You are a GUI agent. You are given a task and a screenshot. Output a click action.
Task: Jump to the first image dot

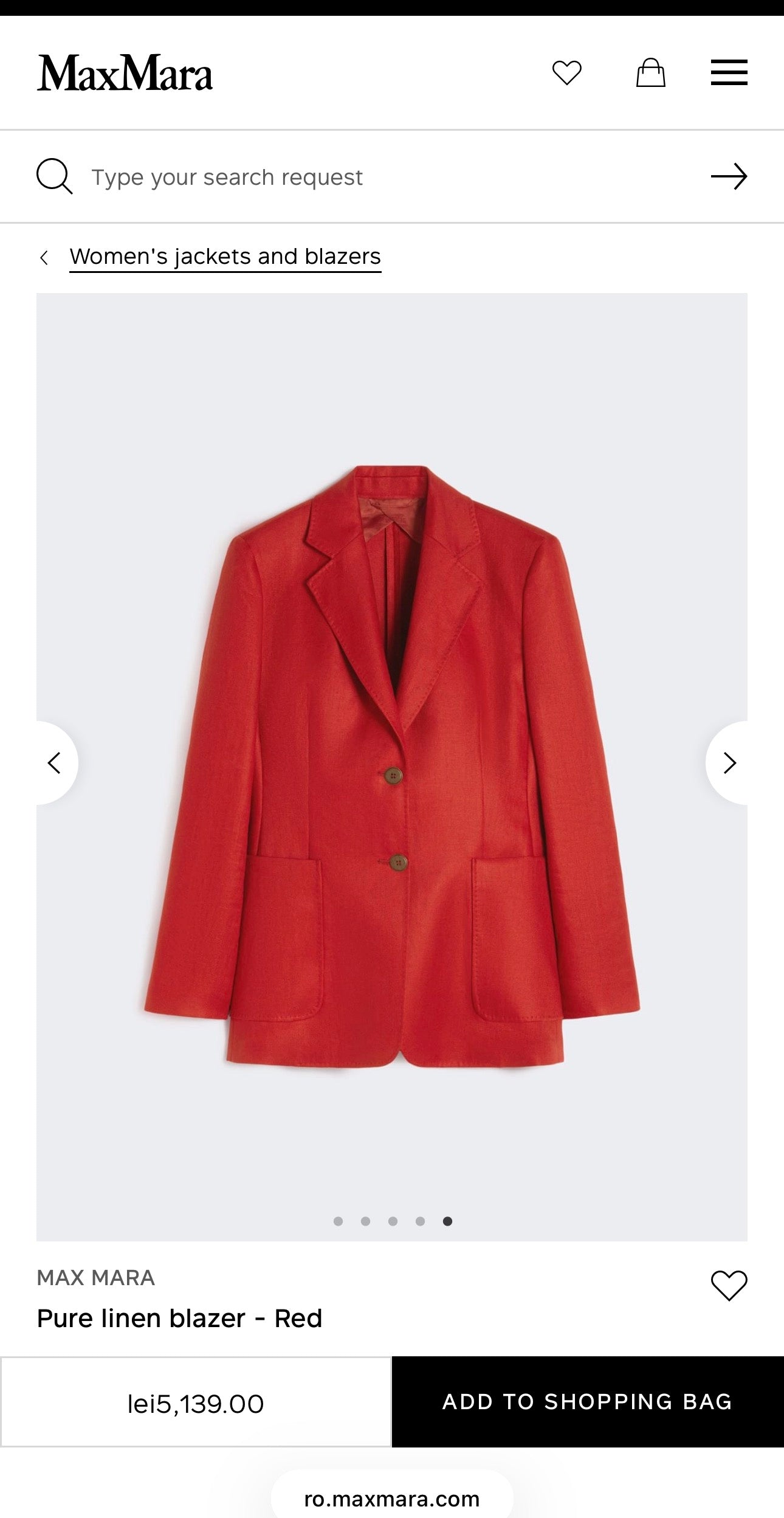click(x=339, y=1221)
